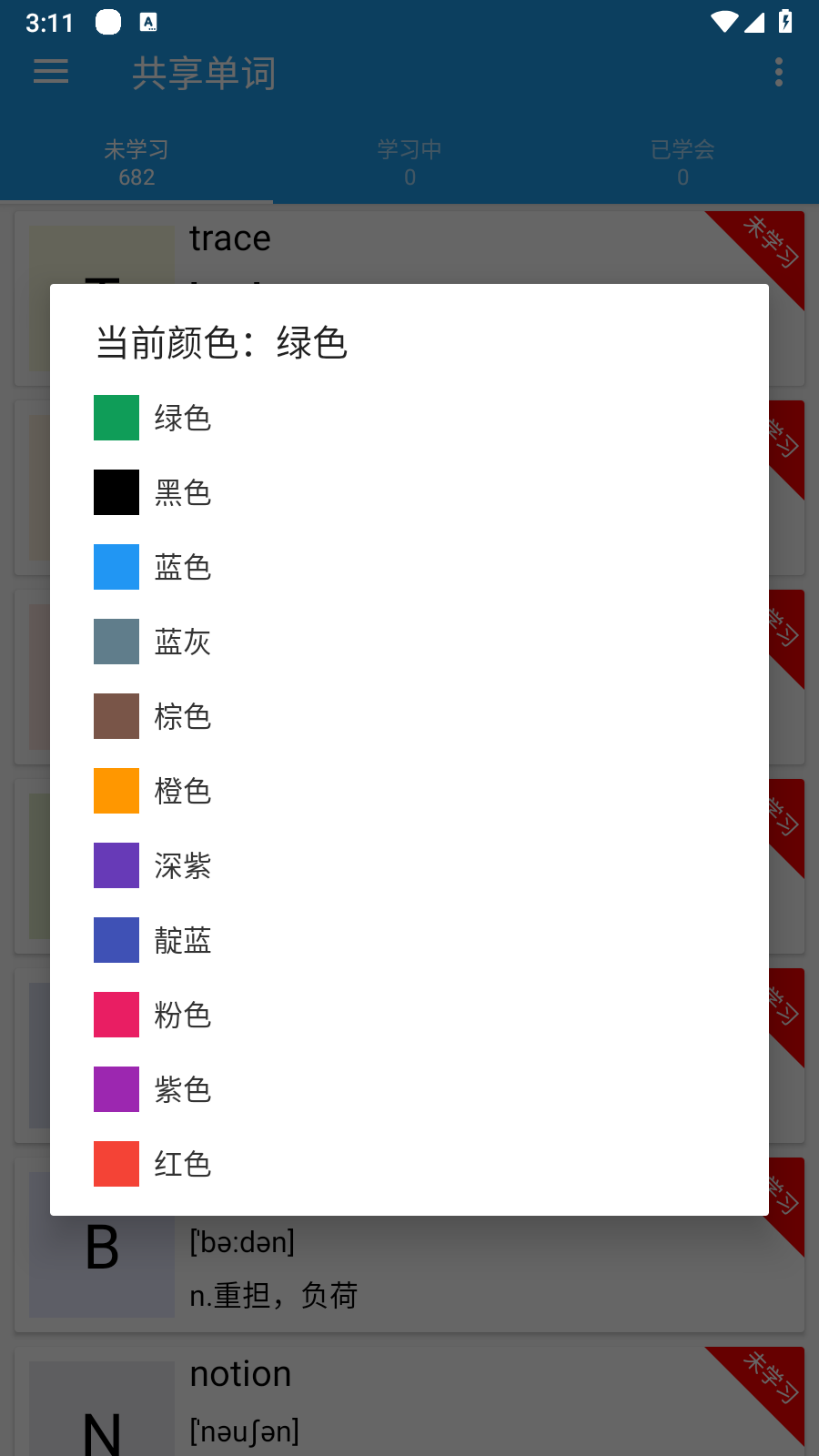This screenshot has width=819, height=1456.
Task: Click the battery status bar icon
Action: point(786,23)
